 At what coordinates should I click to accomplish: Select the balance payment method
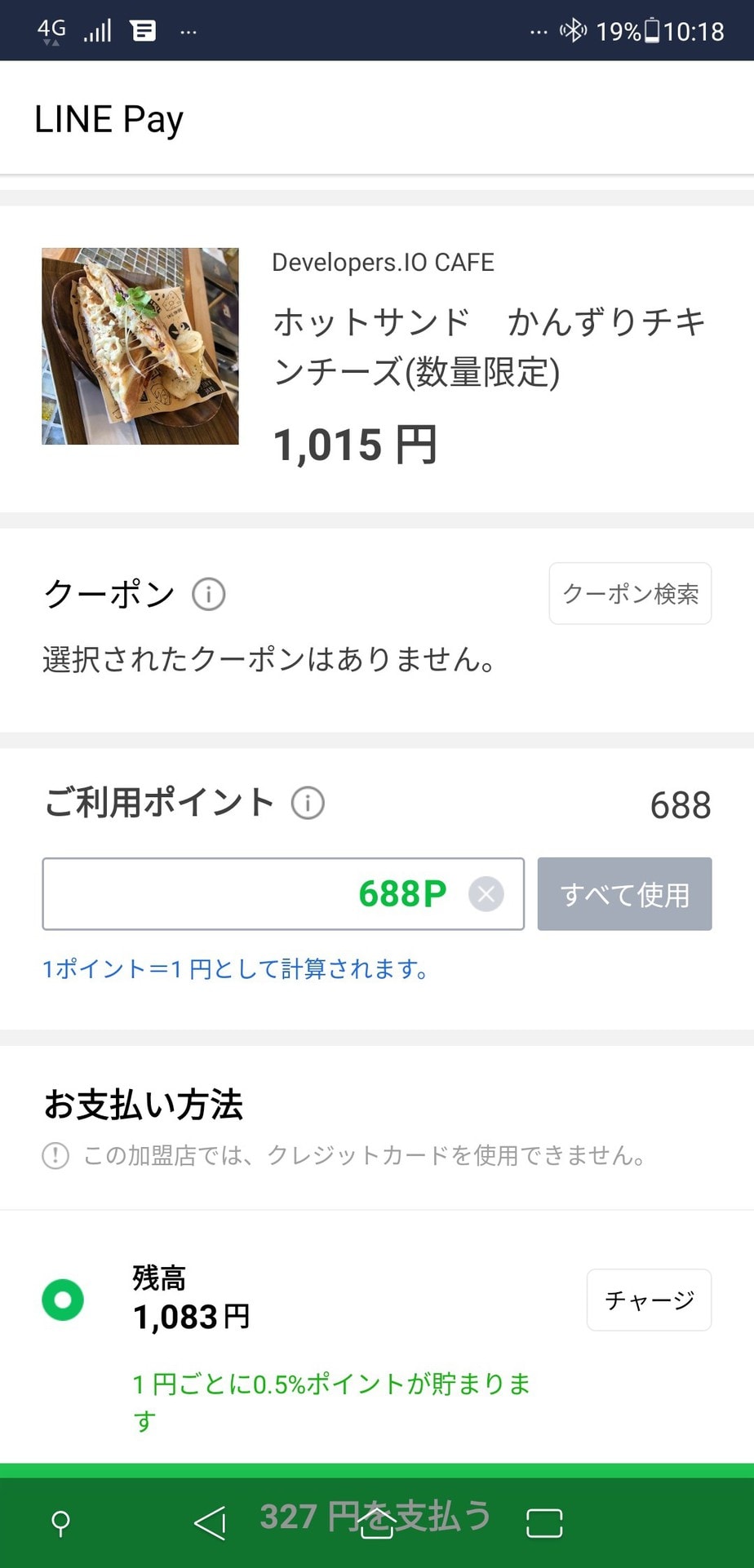coord(63,1300)
